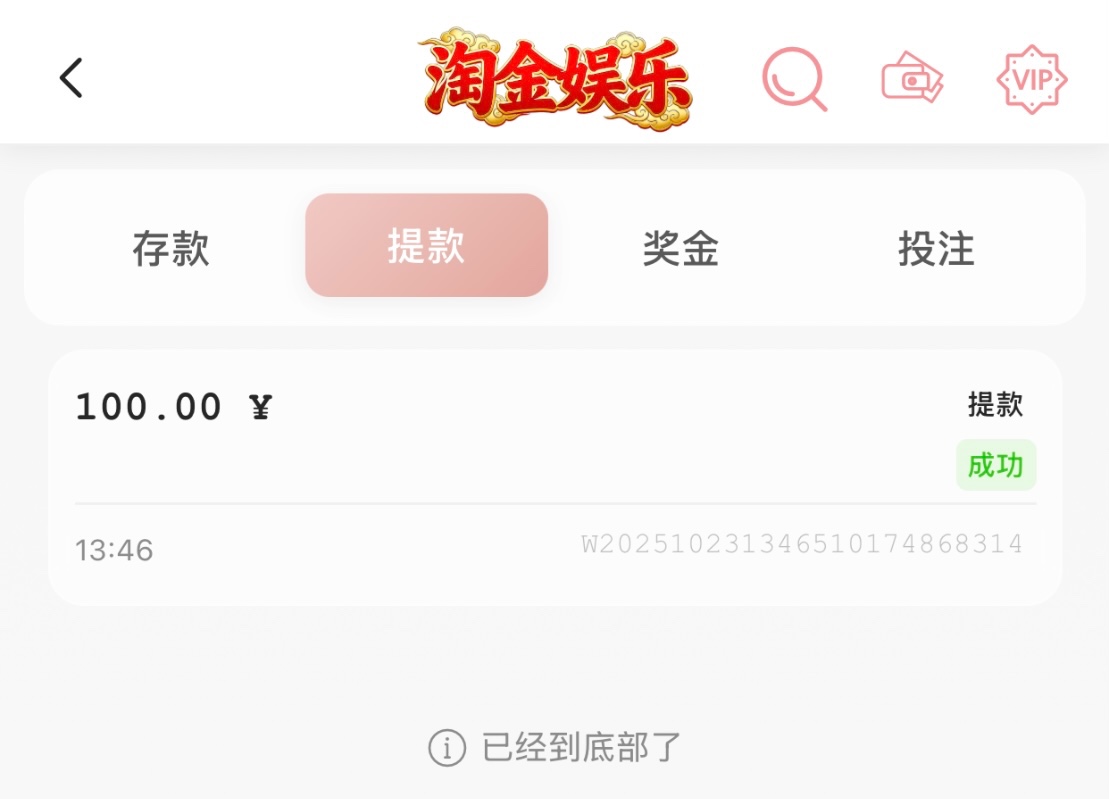Switch to the 投注 tab
1109x799 pixels.
pos(936,248)
